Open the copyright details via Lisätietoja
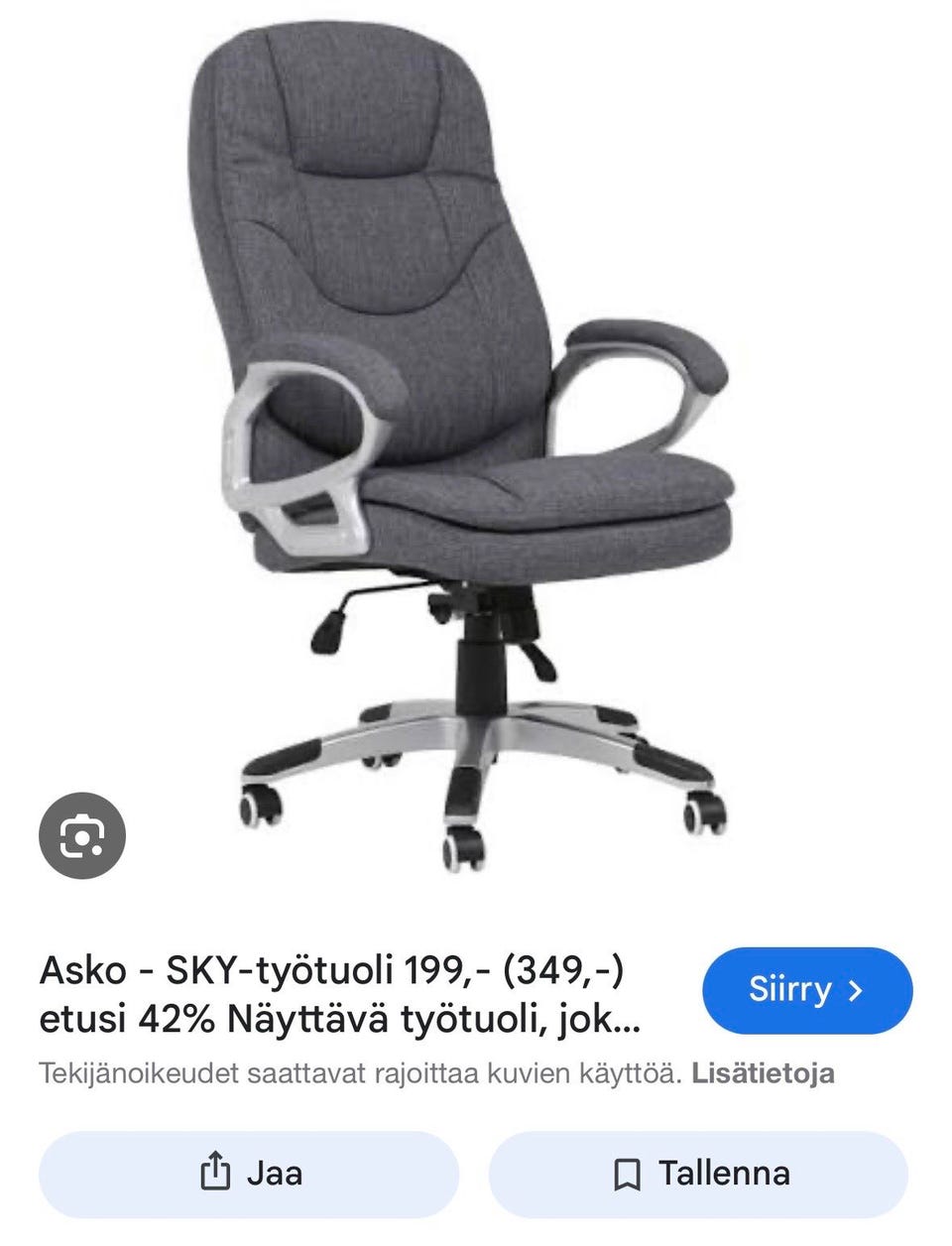 (x=766, y=1071)
